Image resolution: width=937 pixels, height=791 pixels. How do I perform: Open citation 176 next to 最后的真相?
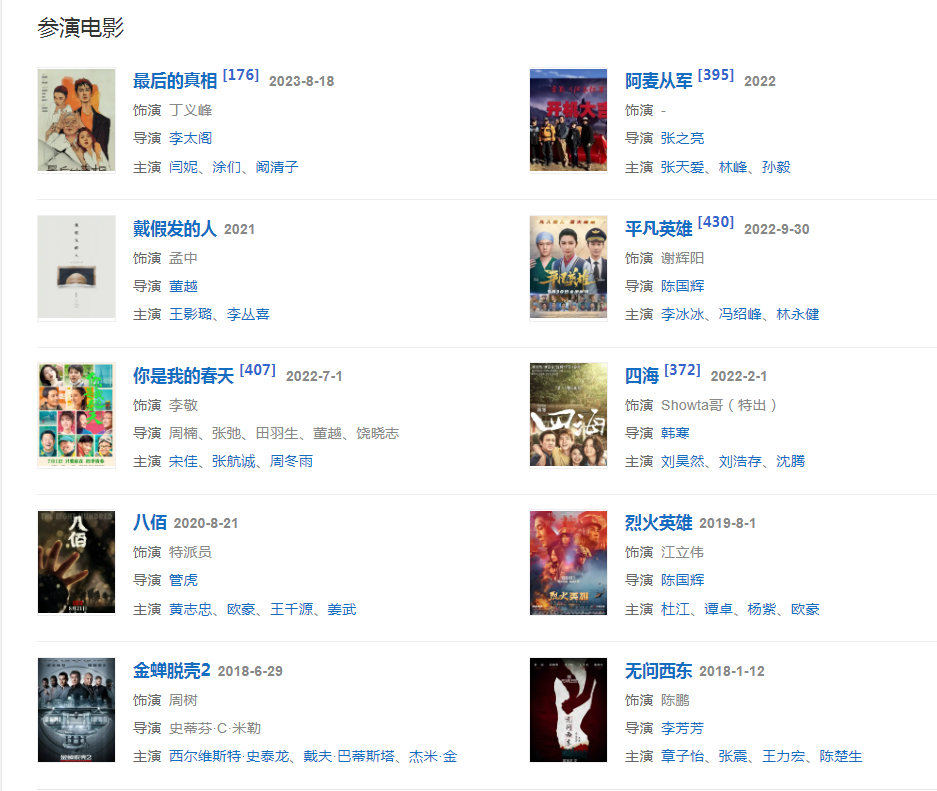coord(241,75)
